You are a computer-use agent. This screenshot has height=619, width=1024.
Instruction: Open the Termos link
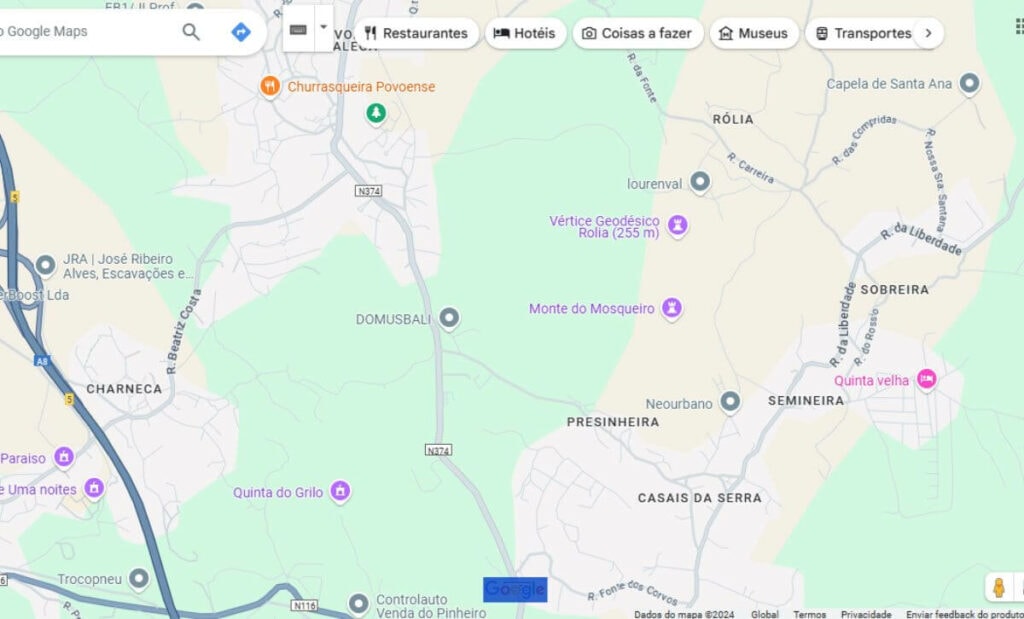[809, 614]
